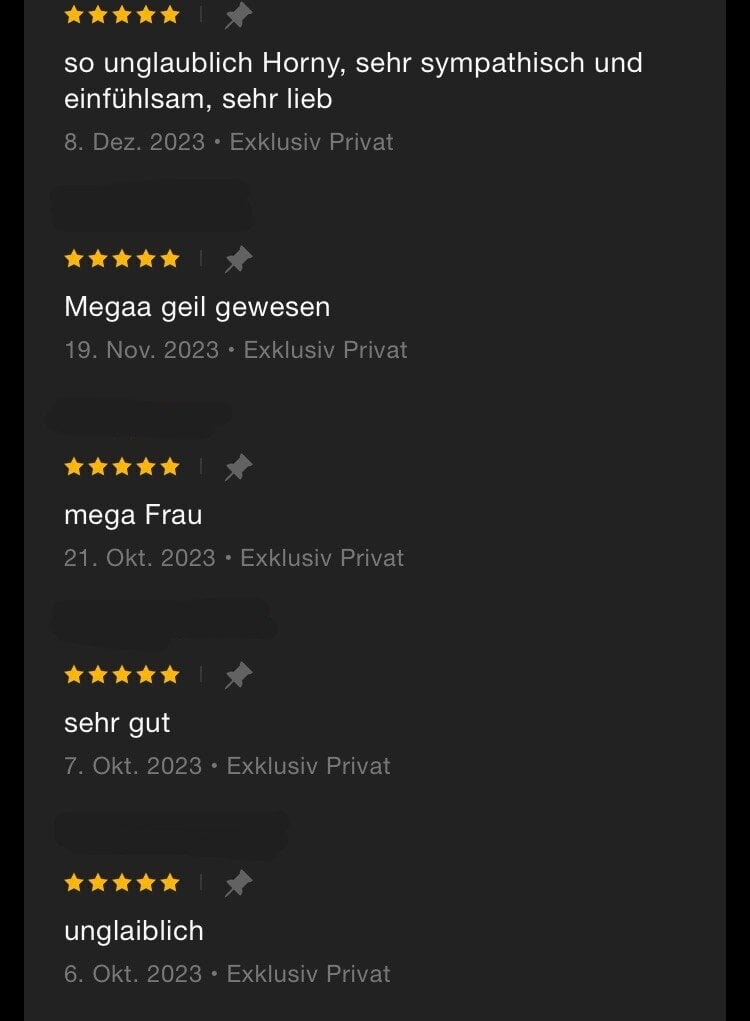Toggle the pinned state of the December review

click(x=238, y=15)
